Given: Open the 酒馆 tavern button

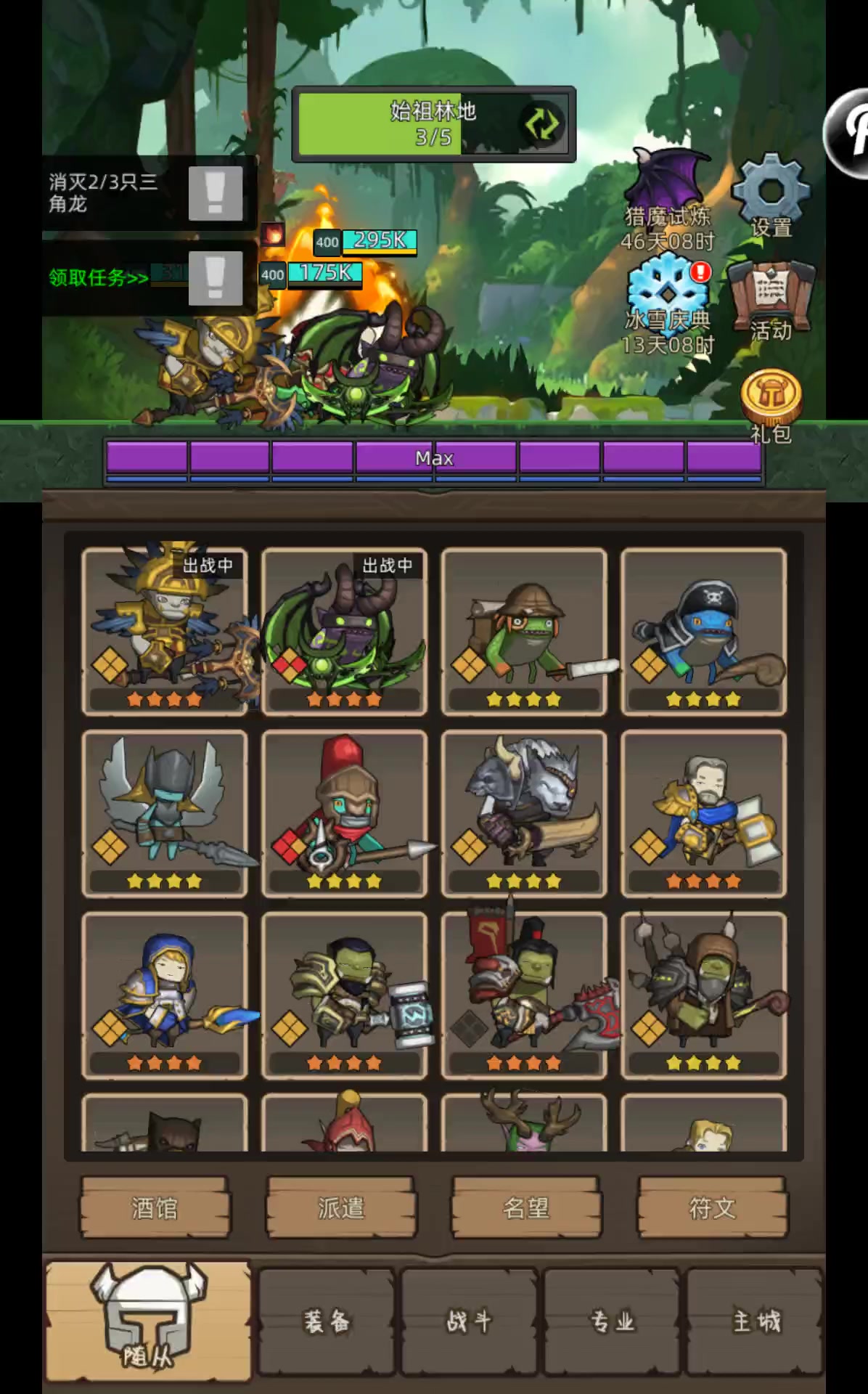Looking at the screenshot, I should point(155,1208).
